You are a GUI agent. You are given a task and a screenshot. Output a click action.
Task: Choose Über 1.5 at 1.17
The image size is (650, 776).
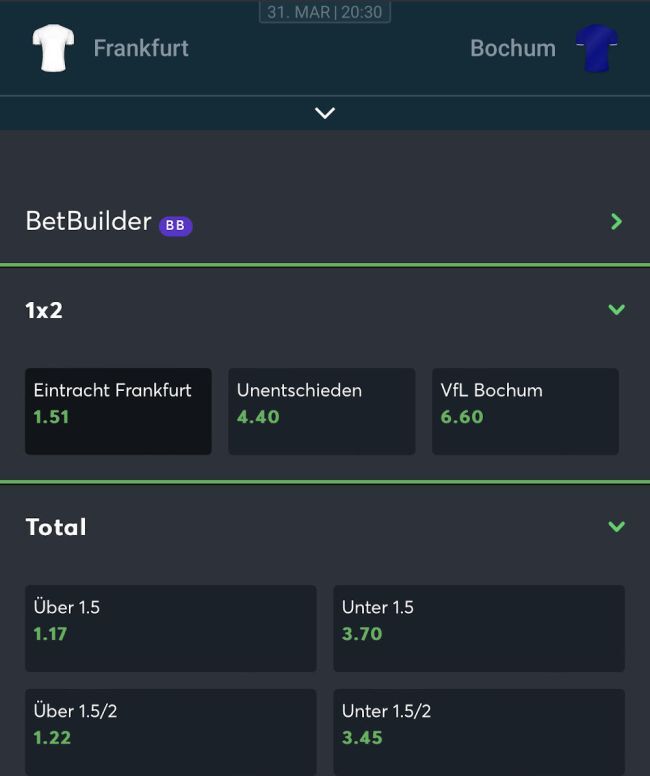170,628
